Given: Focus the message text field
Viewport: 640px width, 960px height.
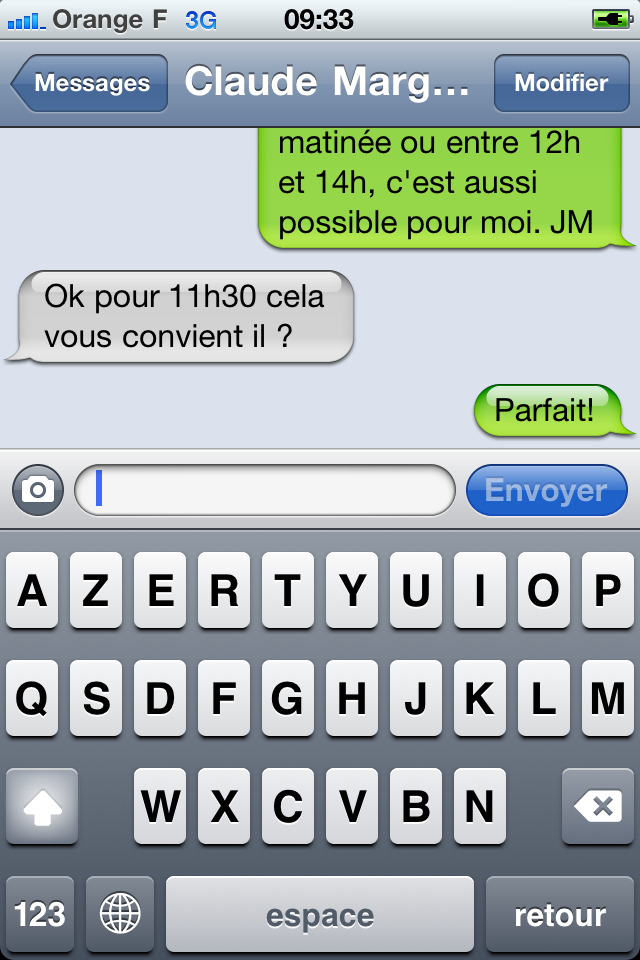Looking at the screenshot, I should point(265,490).
